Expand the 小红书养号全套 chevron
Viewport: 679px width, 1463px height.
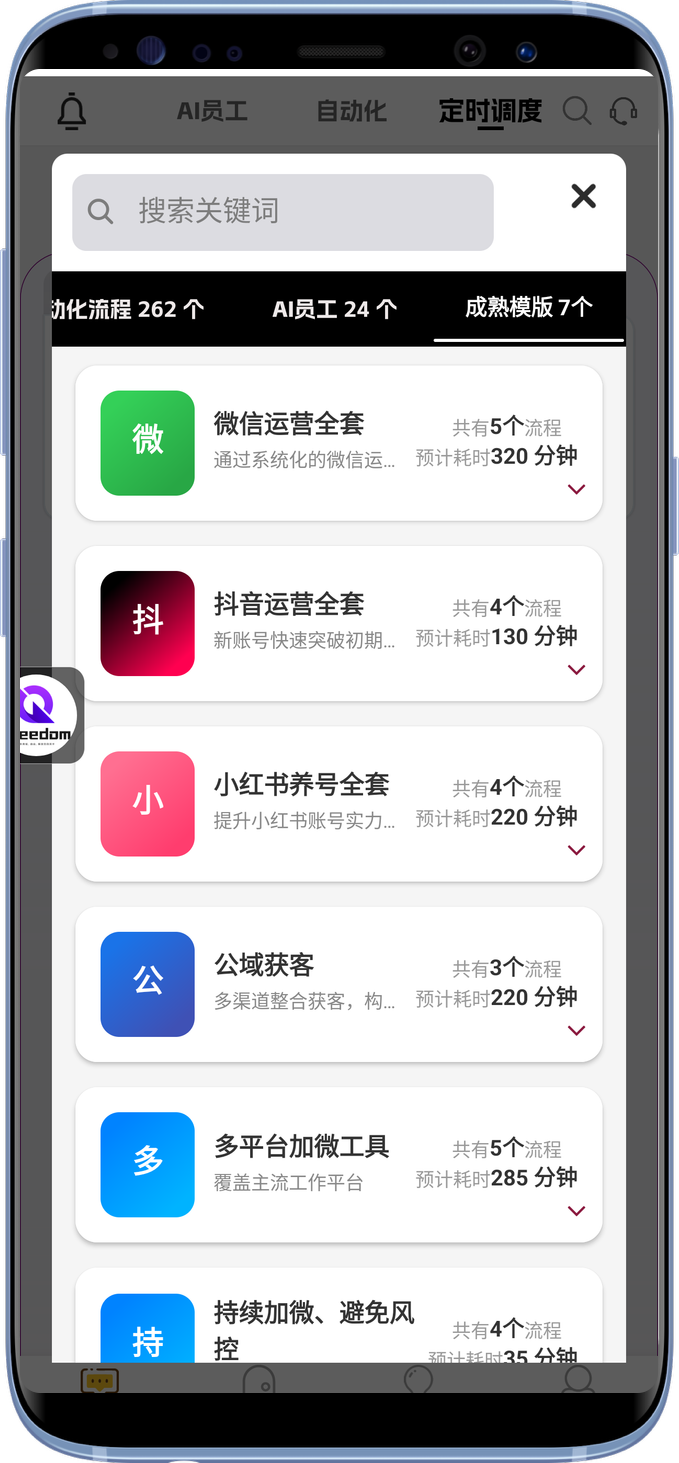tap(576, 850)
